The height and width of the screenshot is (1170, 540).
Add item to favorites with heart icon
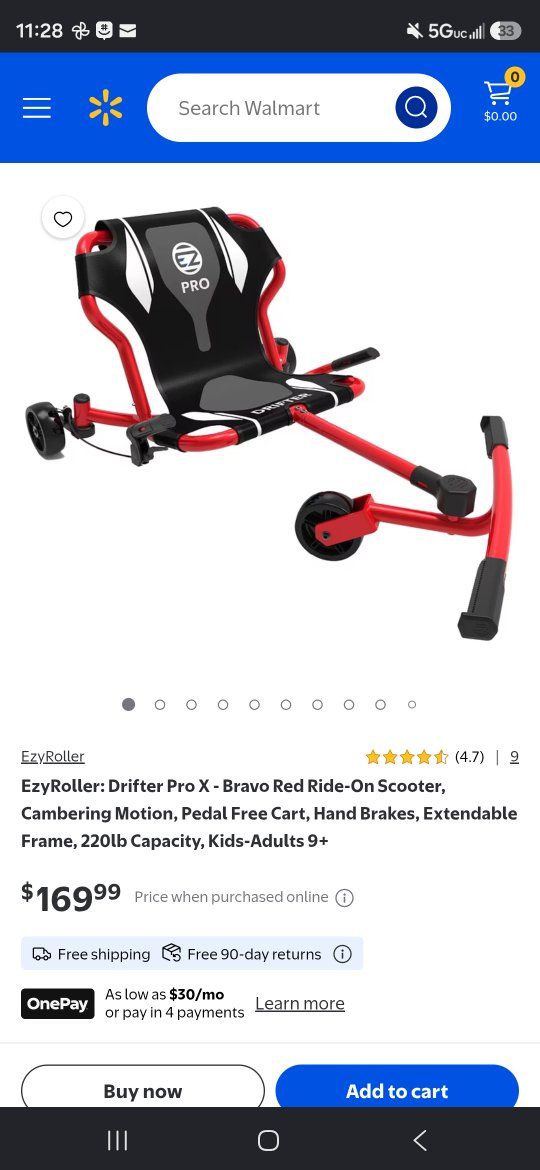(x=63, y=218)
